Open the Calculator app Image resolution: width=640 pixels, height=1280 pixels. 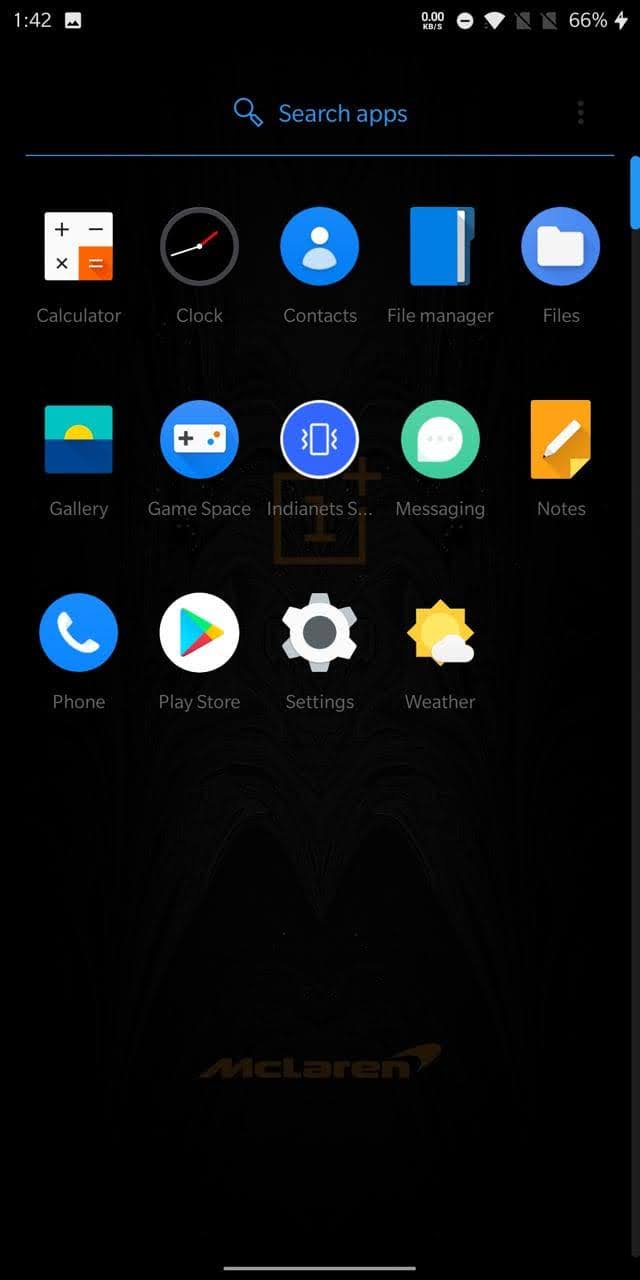pyautogui.click(x=78, y=246)
